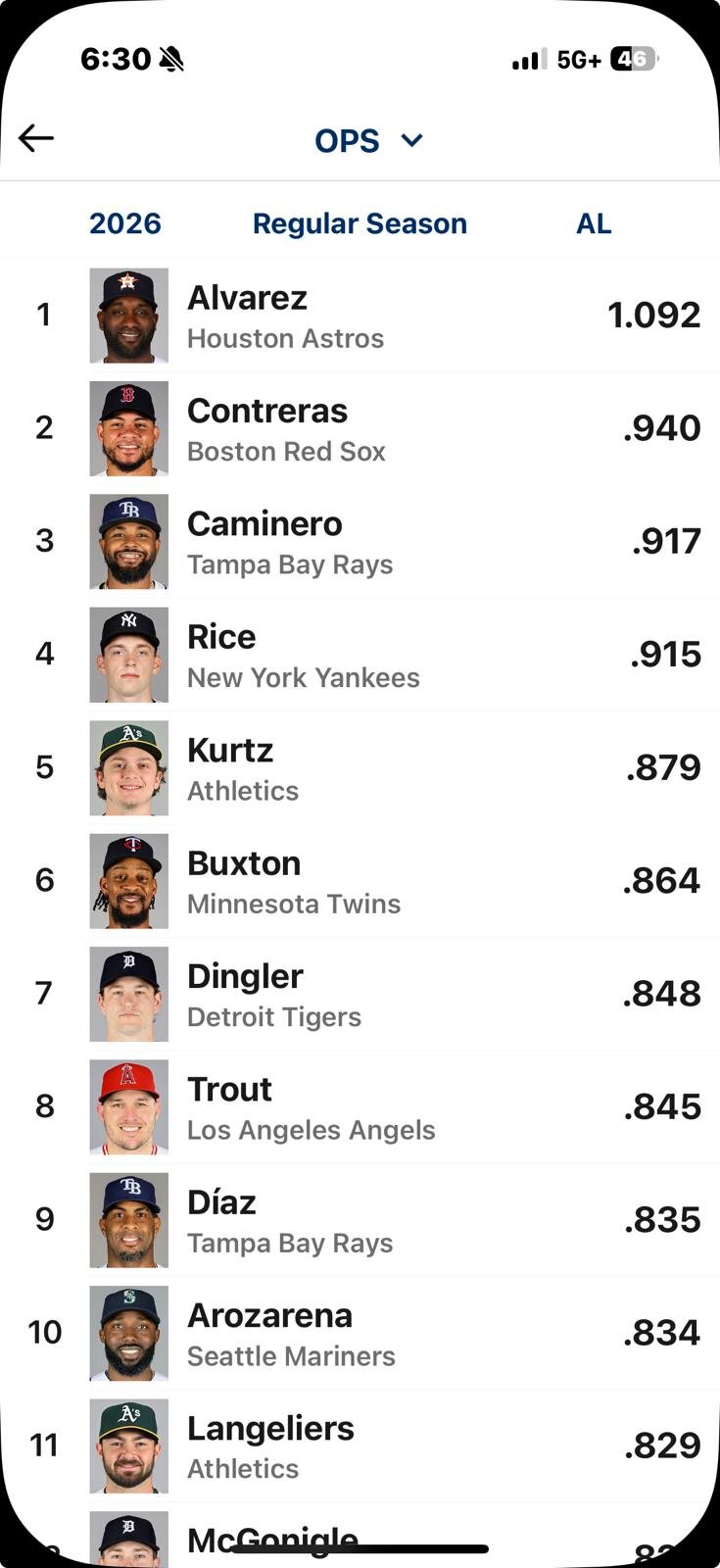Open Alvarez of the Houston Astros
The width and height of the screenshot is (720, 1568).
coord(360,316)
